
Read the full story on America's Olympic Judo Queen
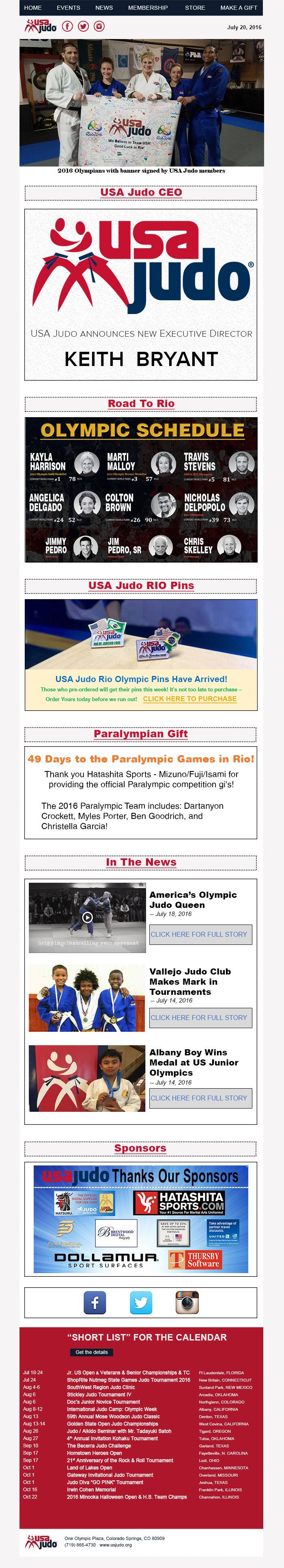pos(200,934)
